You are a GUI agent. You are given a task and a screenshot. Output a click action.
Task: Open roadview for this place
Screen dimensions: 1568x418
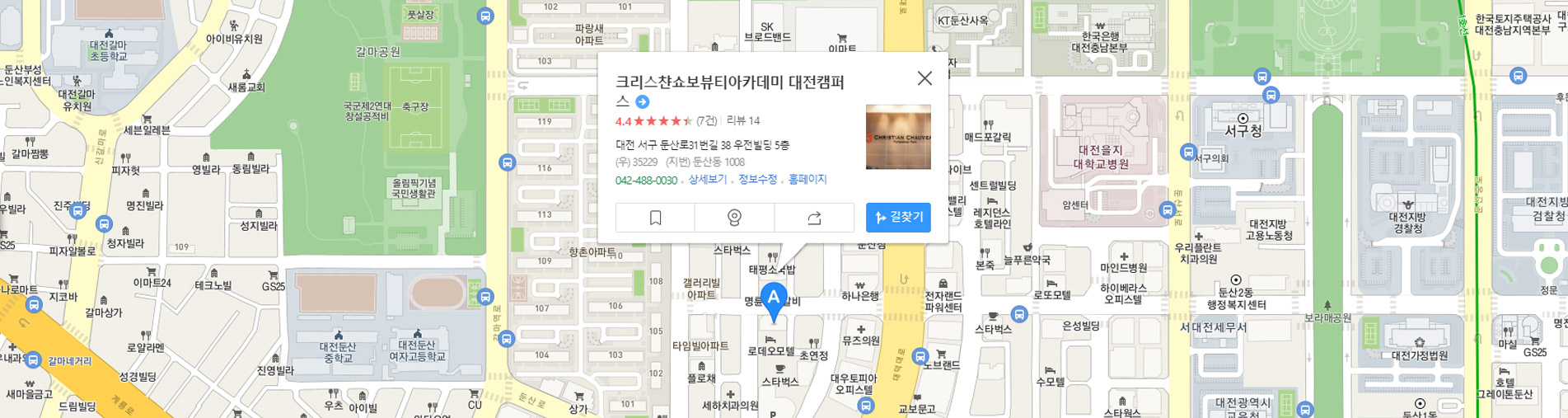click(x=734, y=218)
